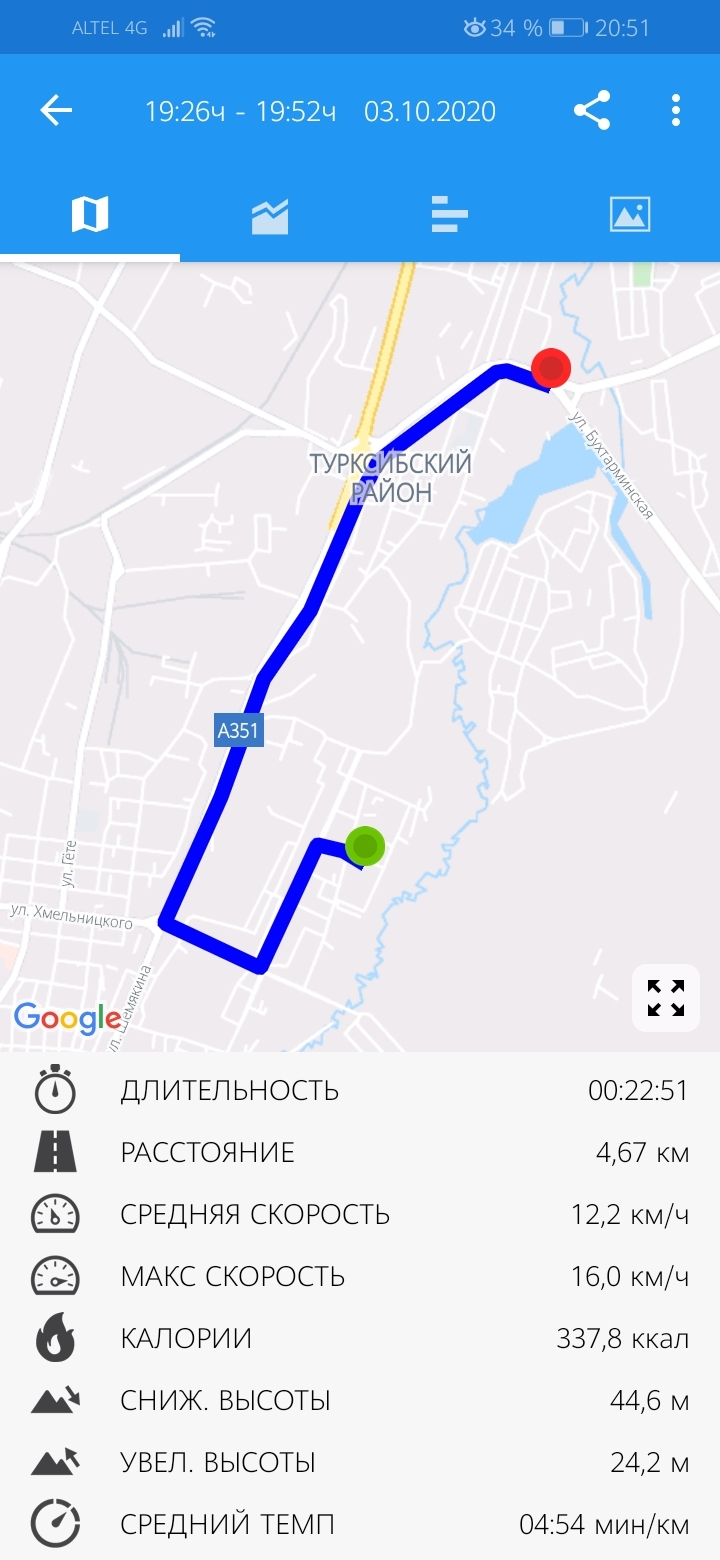The image size is (720, 1560).
Task: Open the chart graph tab
Action: coord(270,214)
